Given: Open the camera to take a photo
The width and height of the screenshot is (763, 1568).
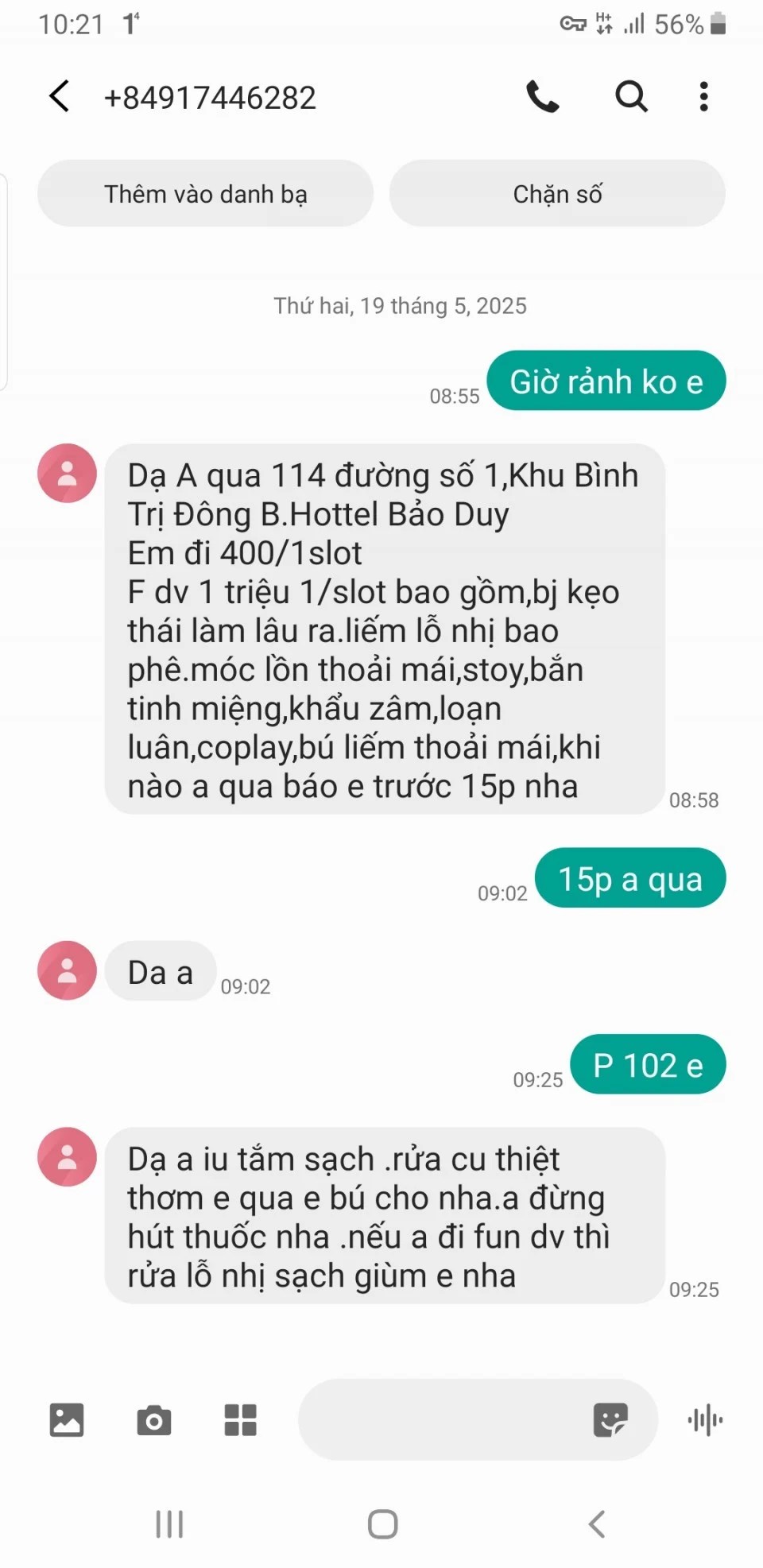Looking at the screenshot, I should click(153, 1419).
